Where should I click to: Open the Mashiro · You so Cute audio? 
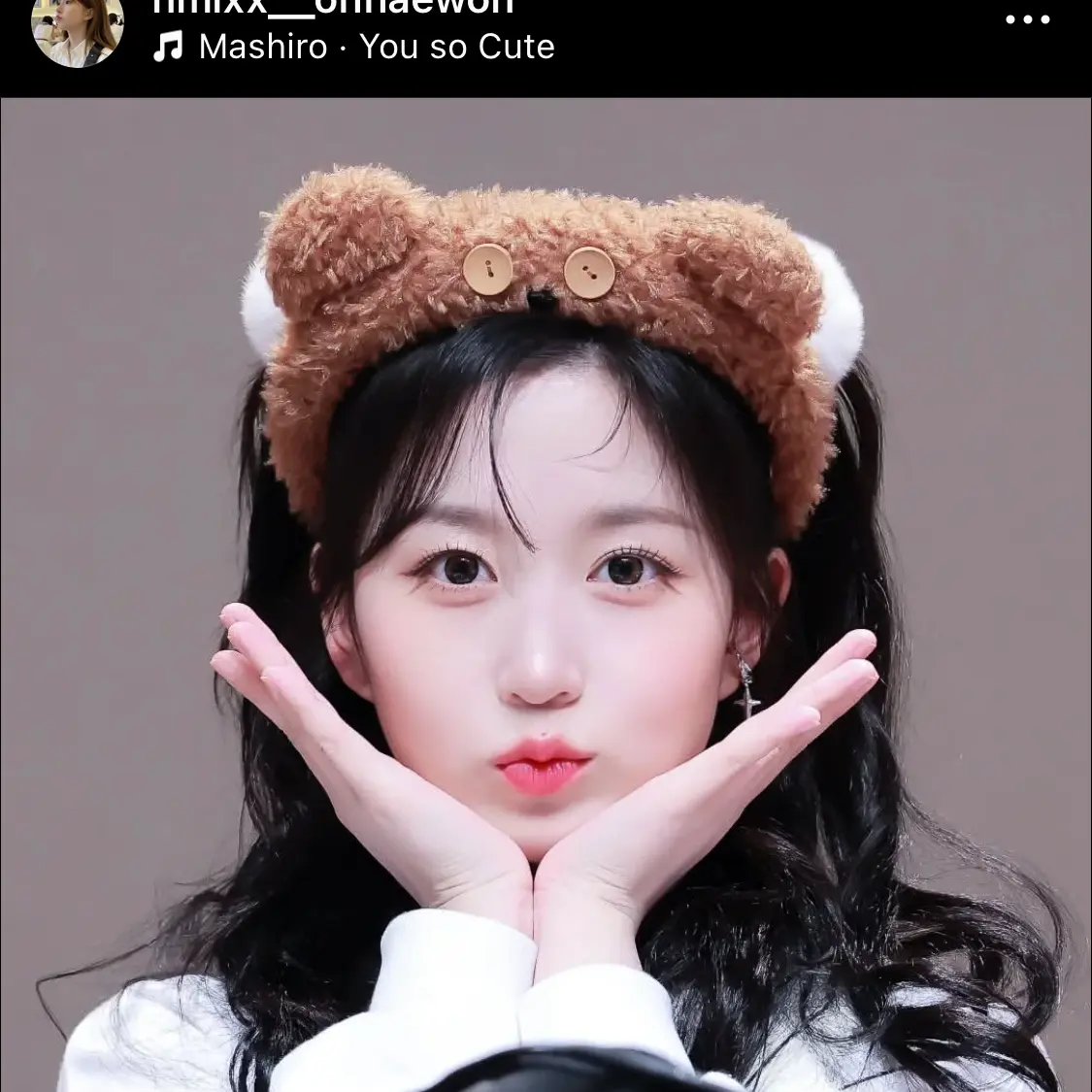[x=376, y=47]
